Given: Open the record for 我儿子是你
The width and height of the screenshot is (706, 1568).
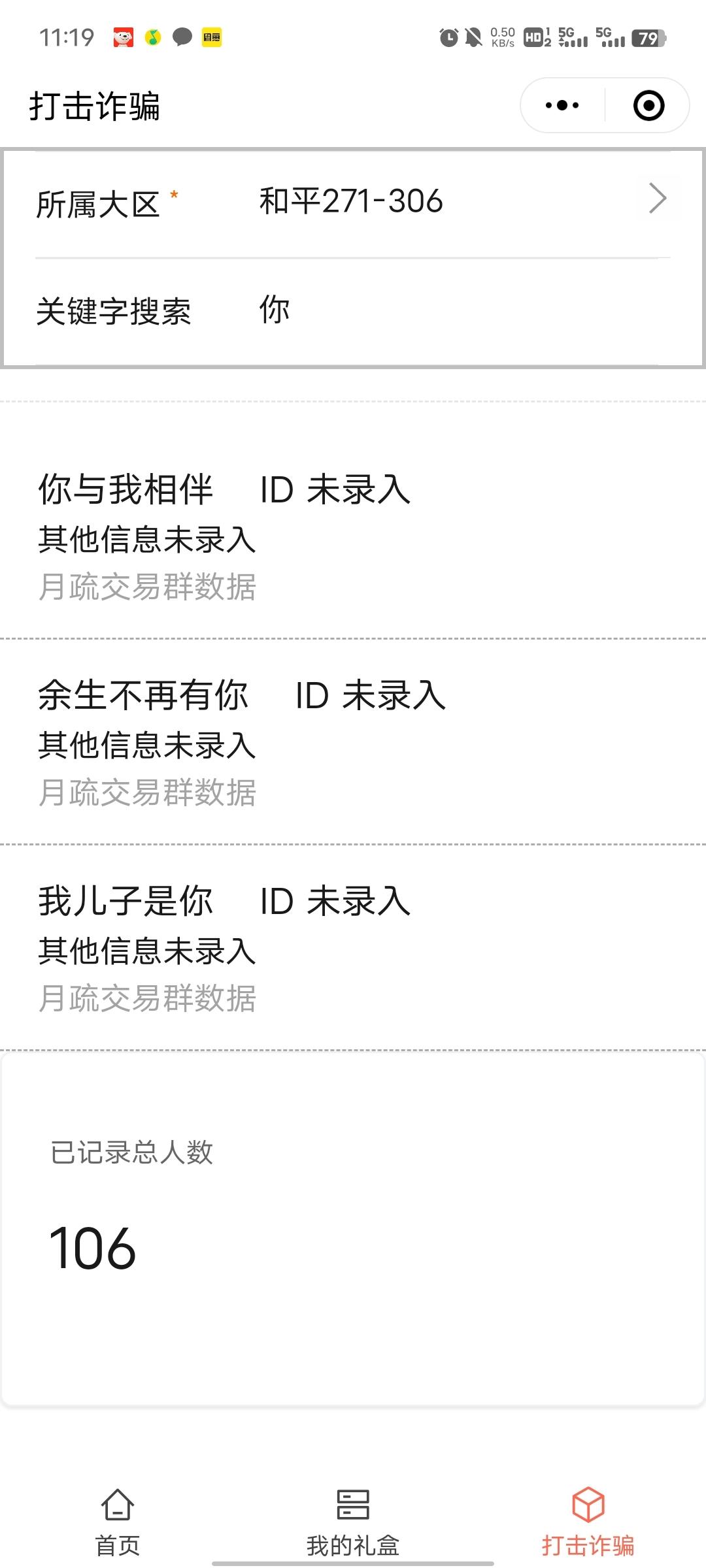Looking at the screenshot, I should click(353, 947).
